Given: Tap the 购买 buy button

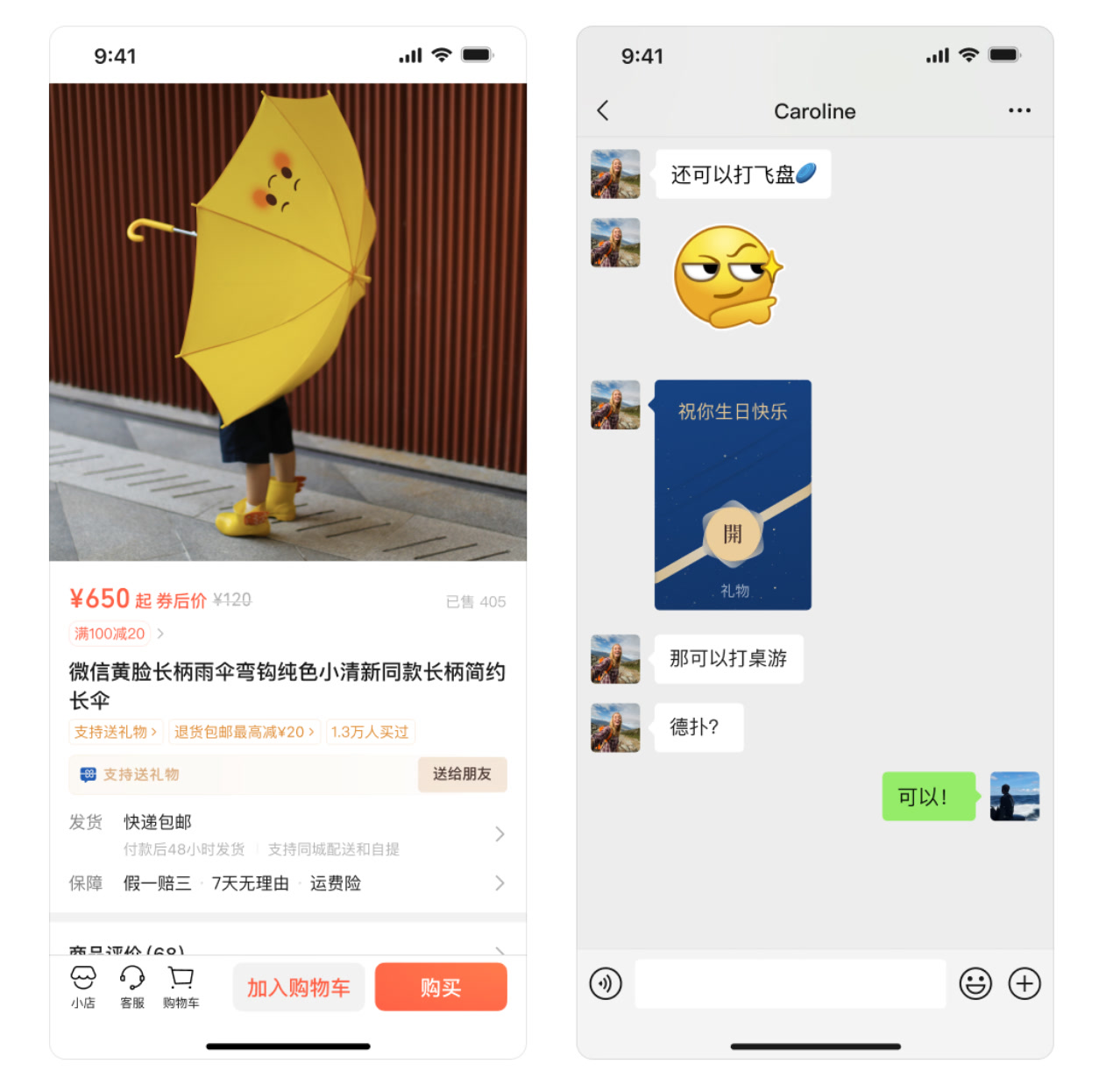Looking at the screenshot, I should pyautogui.click(x=441, y=988).
